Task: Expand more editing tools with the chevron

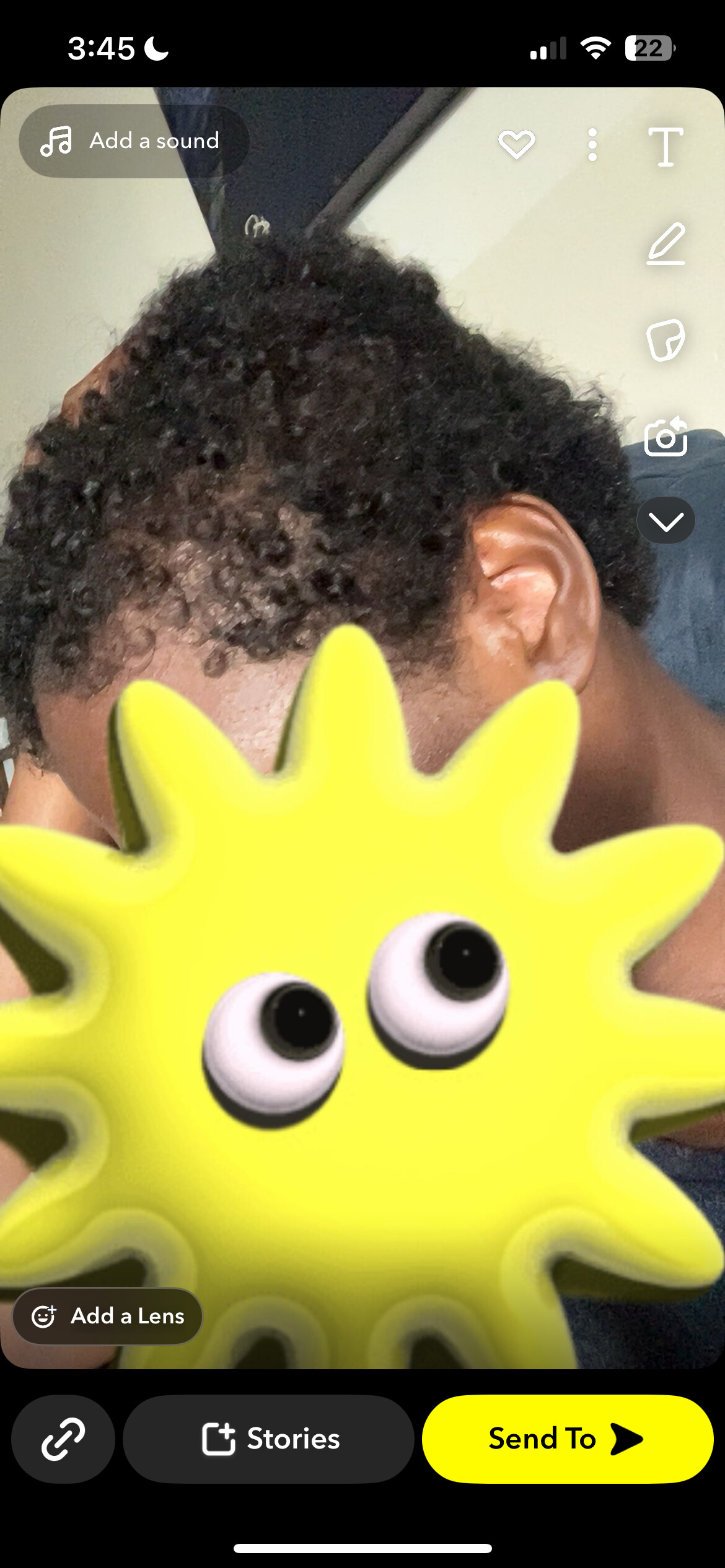Action: (x=666, y=520)
